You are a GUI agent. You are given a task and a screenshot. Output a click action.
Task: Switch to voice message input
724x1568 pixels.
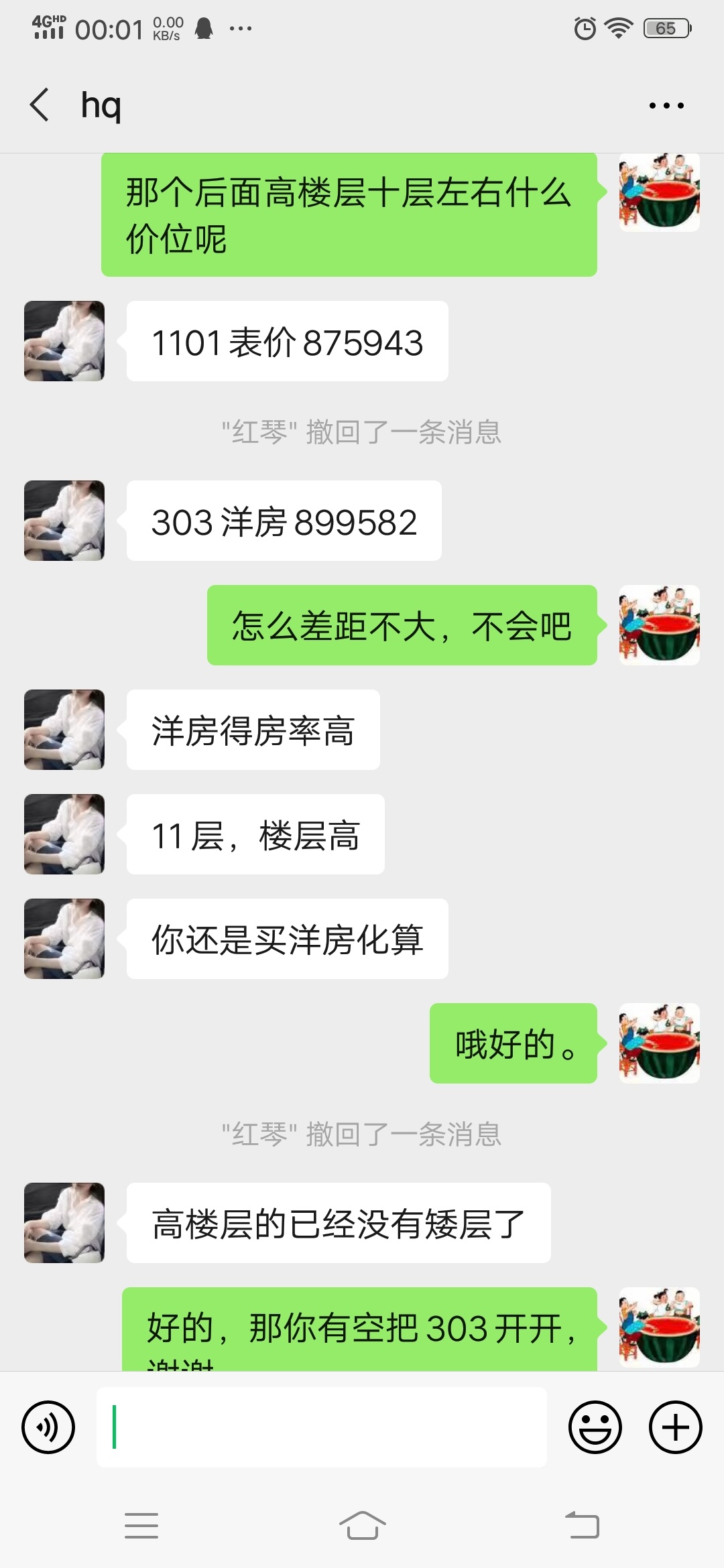[48, 1427]
